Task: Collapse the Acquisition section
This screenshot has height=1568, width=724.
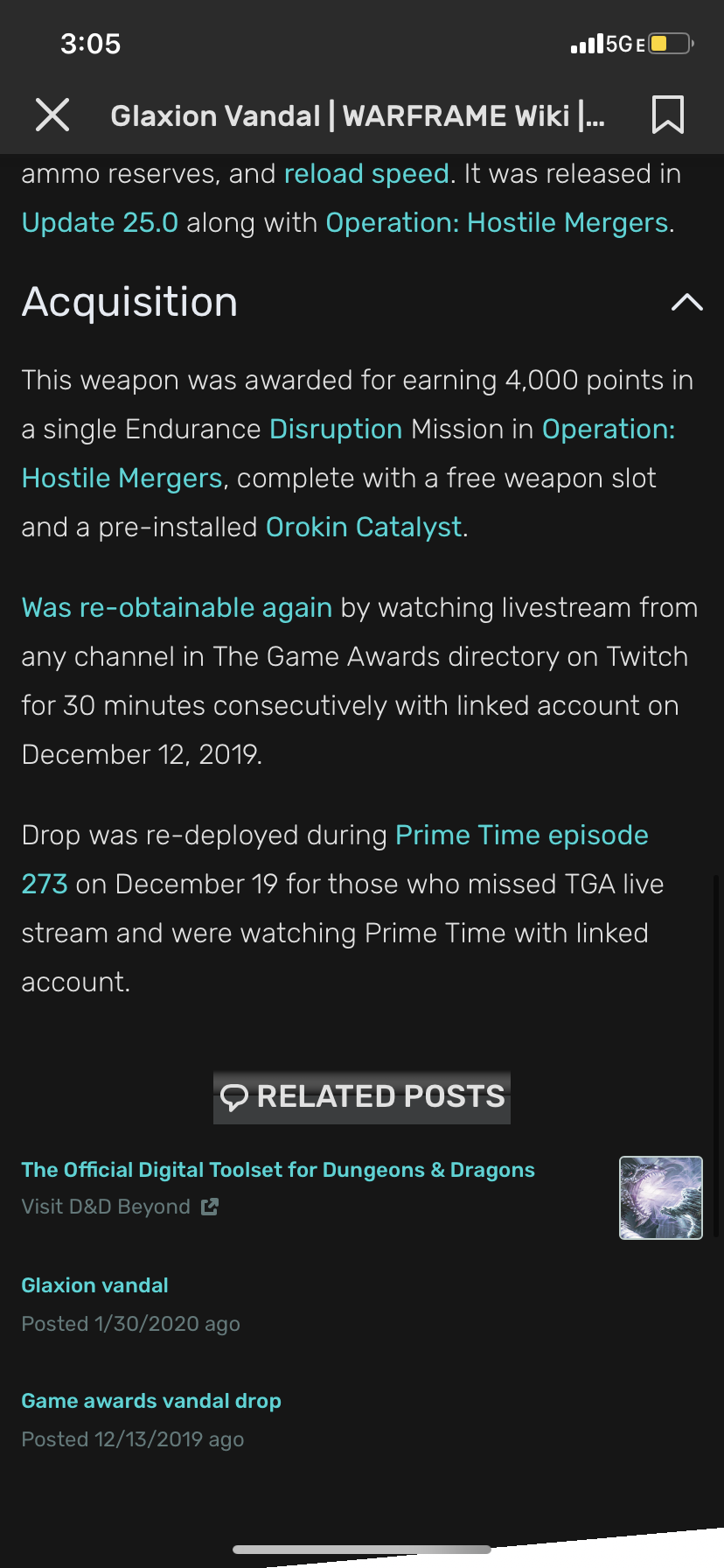Action: [x=686, y=303]
